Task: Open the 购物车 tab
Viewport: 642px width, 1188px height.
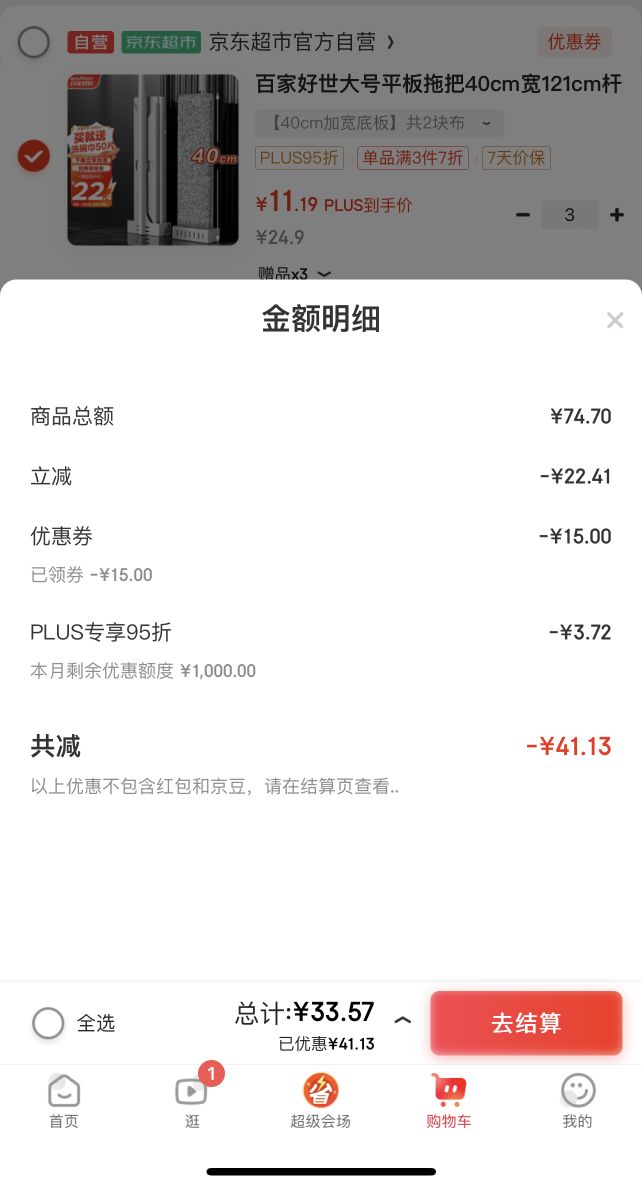Action: click(x=448, y=1099)
